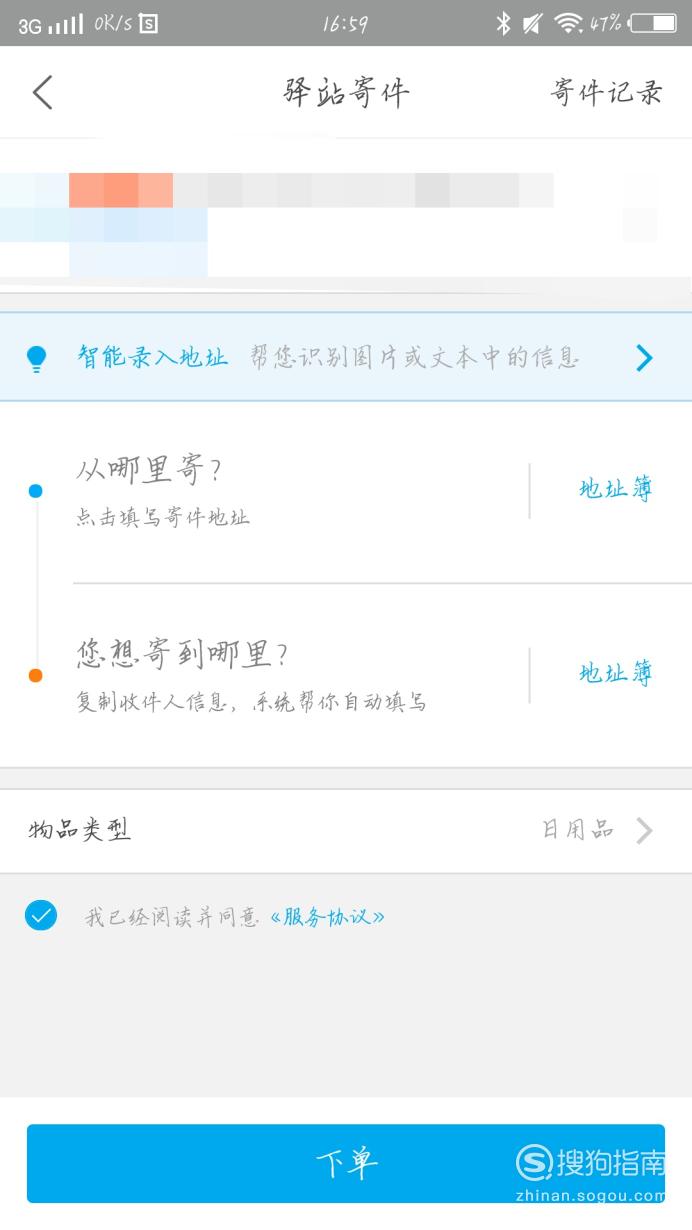Screen dimensions: 692x1230
Task: Open 寄件记录 shipping records
Action: click(x=607, y=93)
